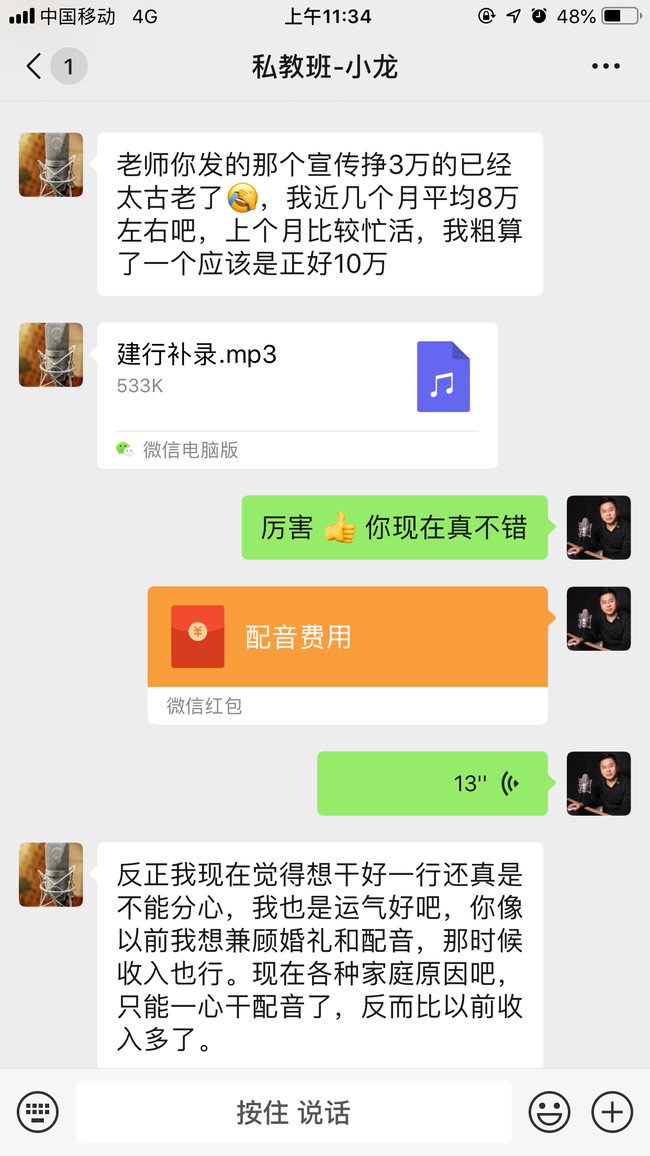Open my avatar beside 厉害 message
The image size is (650, 1156).
(598, 528)
